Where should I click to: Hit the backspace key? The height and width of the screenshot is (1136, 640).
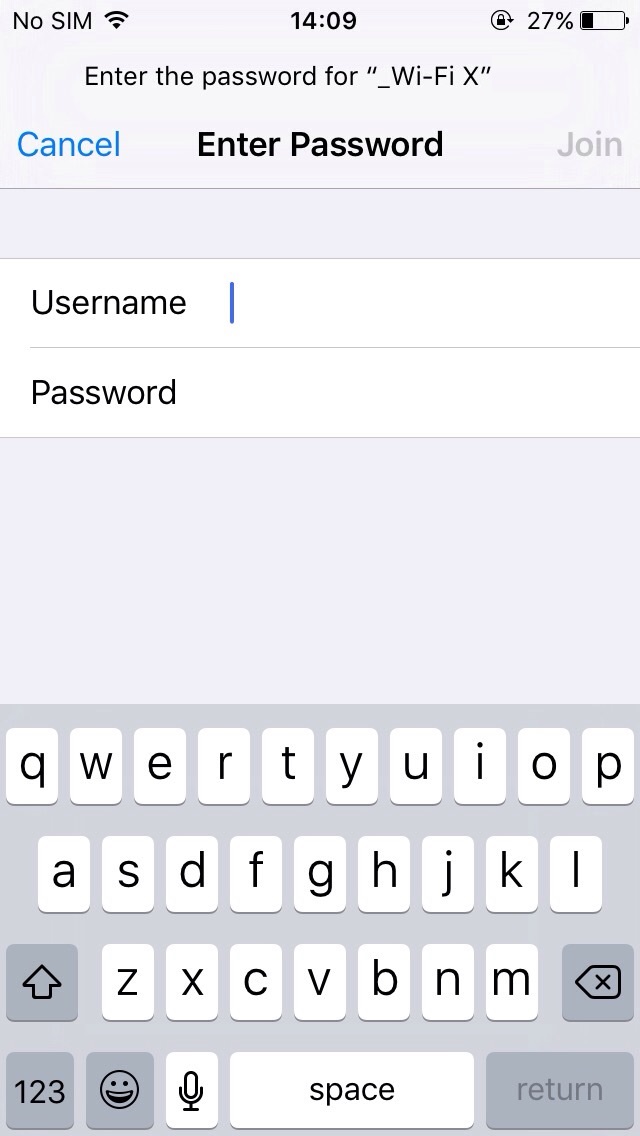tap(598, 982)
